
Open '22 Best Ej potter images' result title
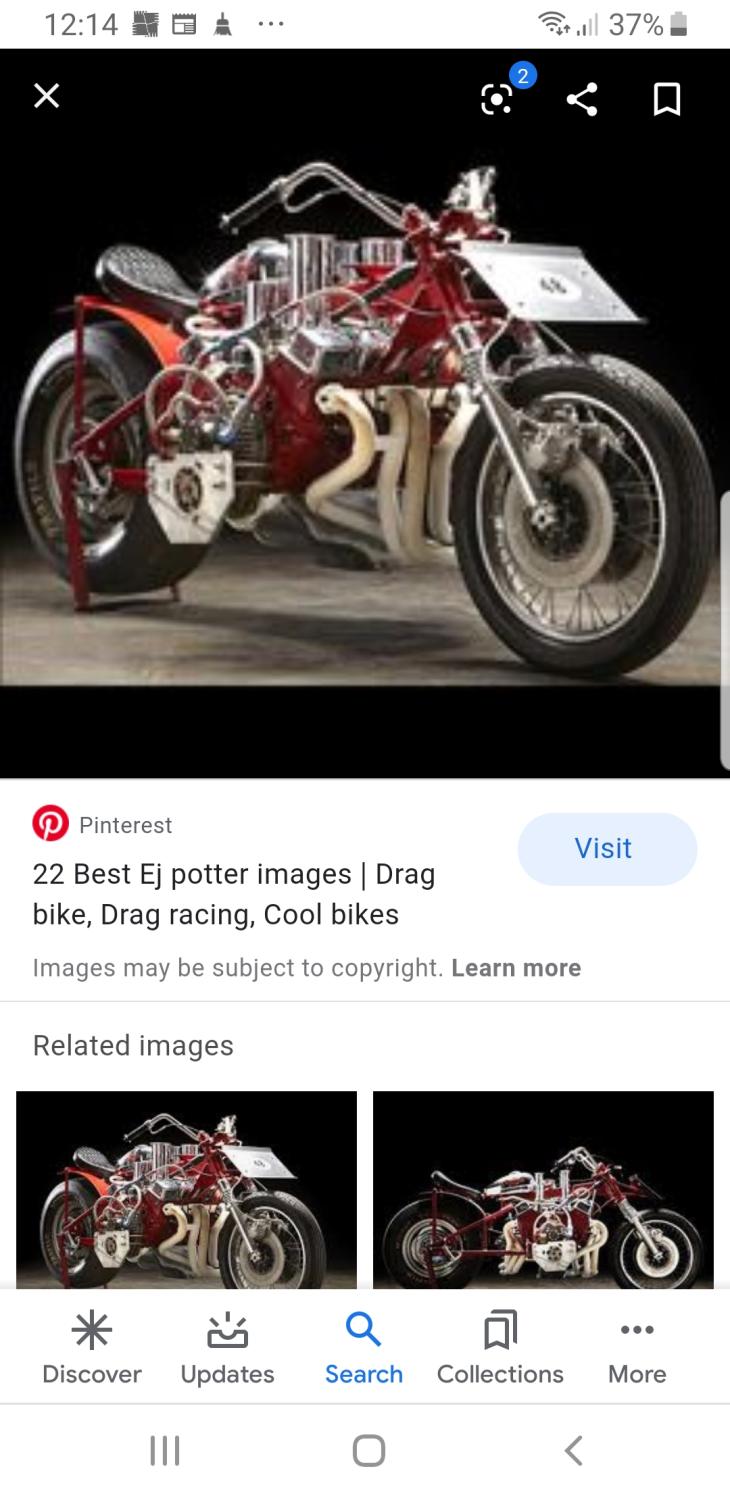pyautogui.click(x=234, y=894)
